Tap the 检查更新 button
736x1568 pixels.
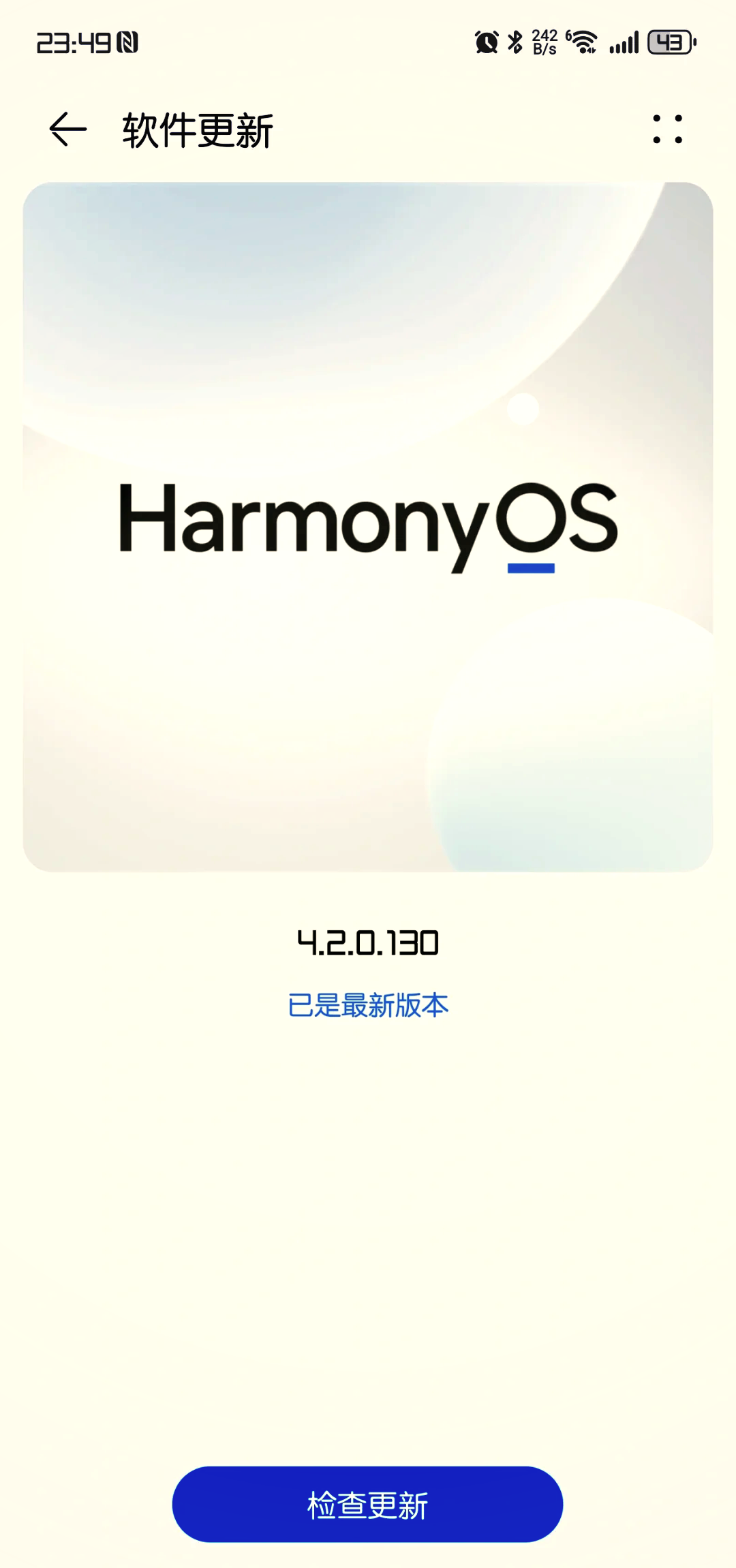point(367,1504)
